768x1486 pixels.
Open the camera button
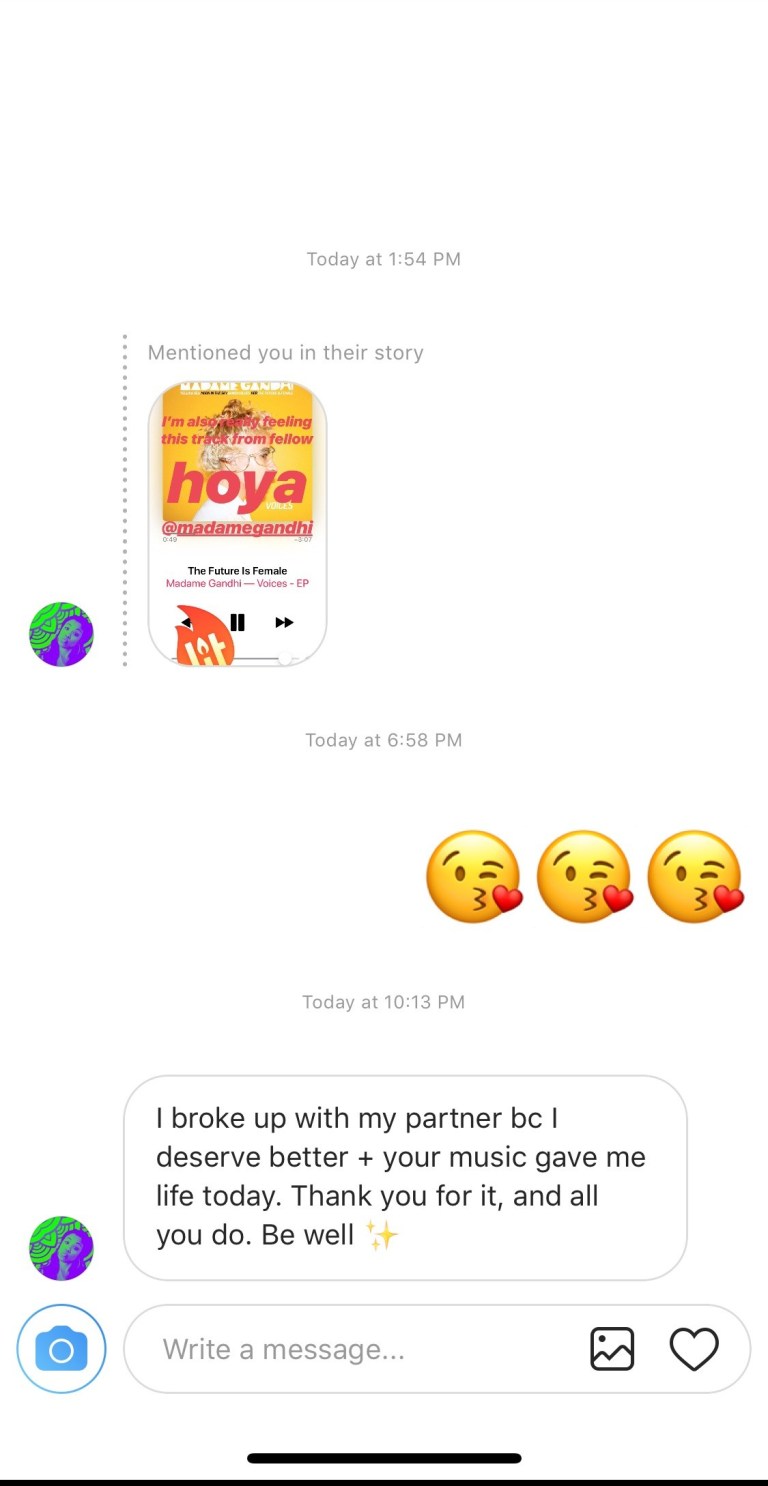pyautogui.click(x=61, y=1349)
